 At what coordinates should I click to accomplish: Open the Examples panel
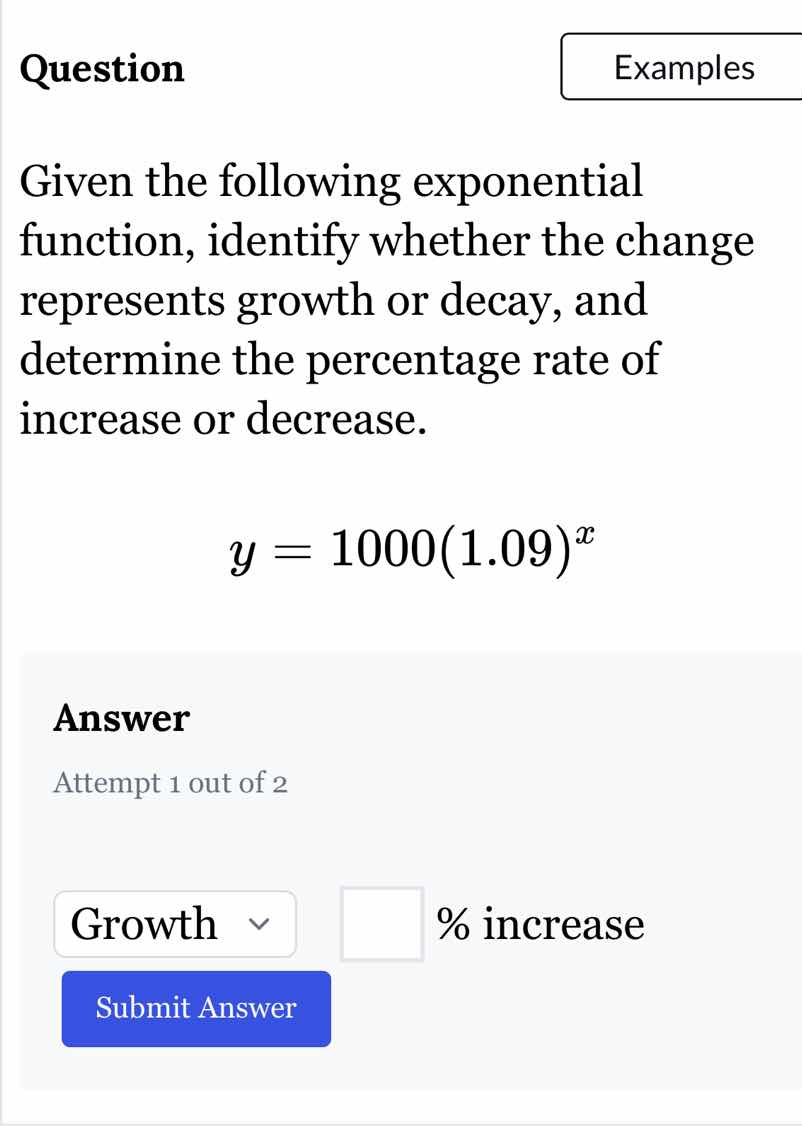[683, 67]
